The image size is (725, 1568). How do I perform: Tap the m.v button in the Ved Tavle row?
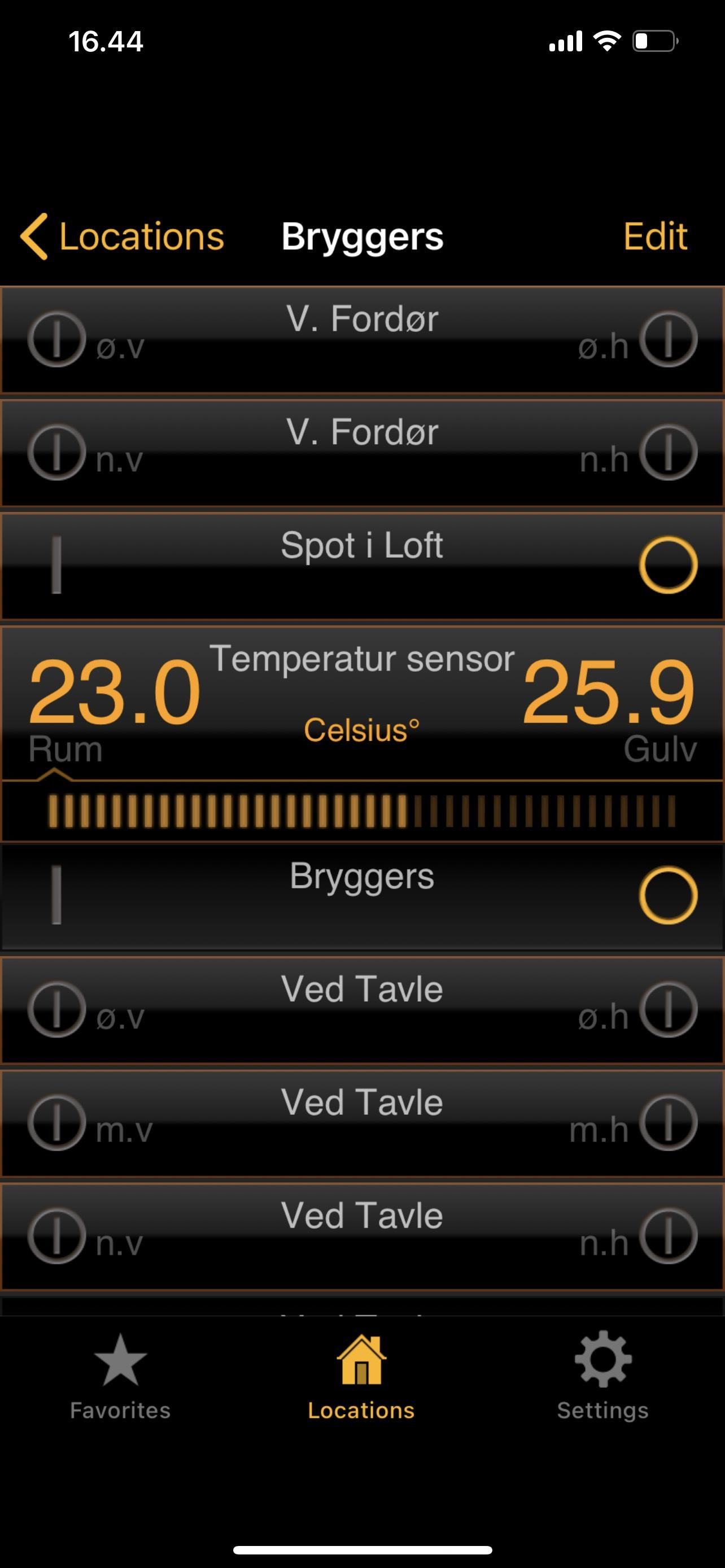(x=56, y=1123)
